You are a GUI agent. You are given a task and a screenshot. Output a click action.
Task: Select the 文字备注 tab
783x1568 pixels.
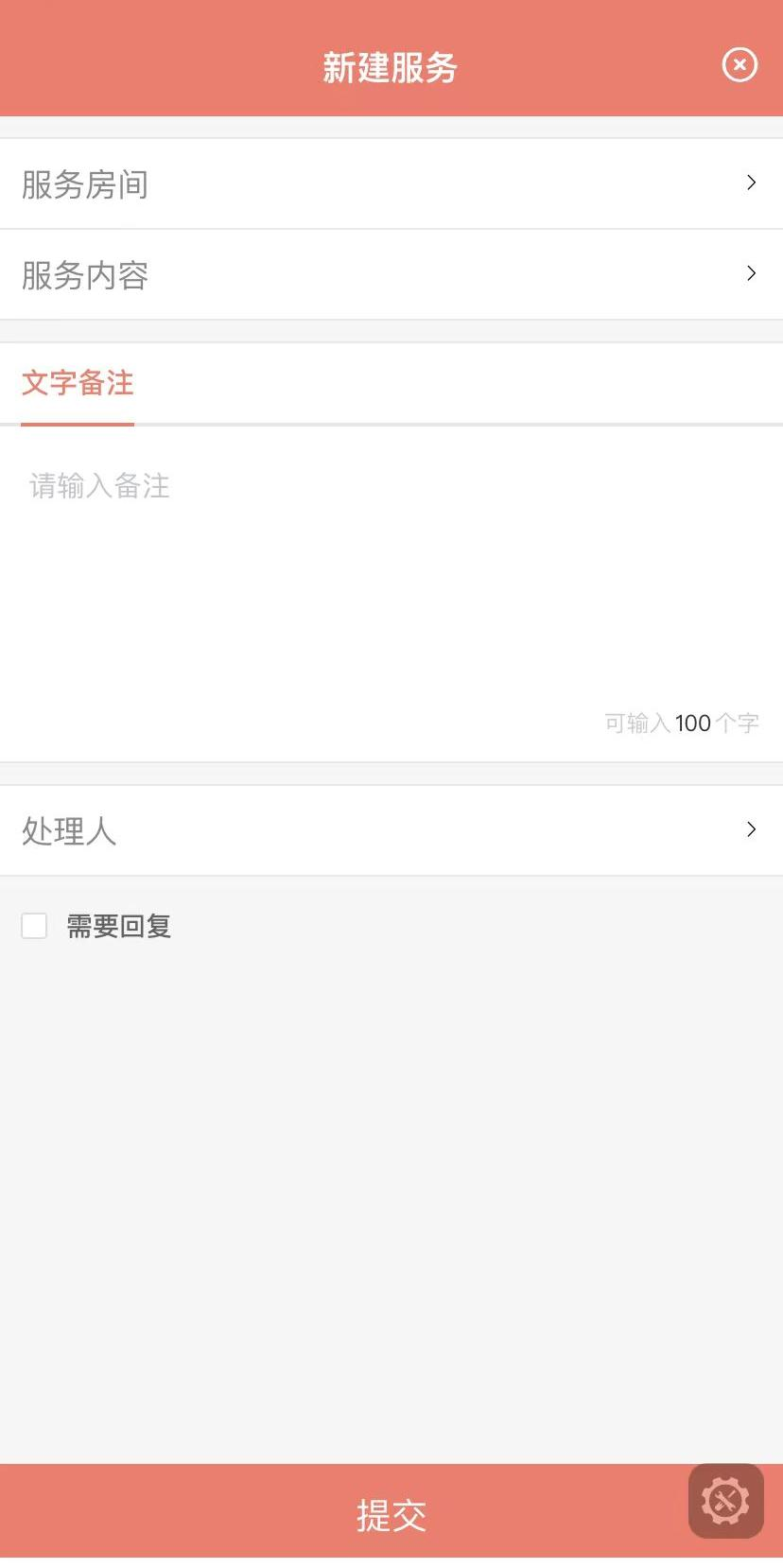click(78, 383)
